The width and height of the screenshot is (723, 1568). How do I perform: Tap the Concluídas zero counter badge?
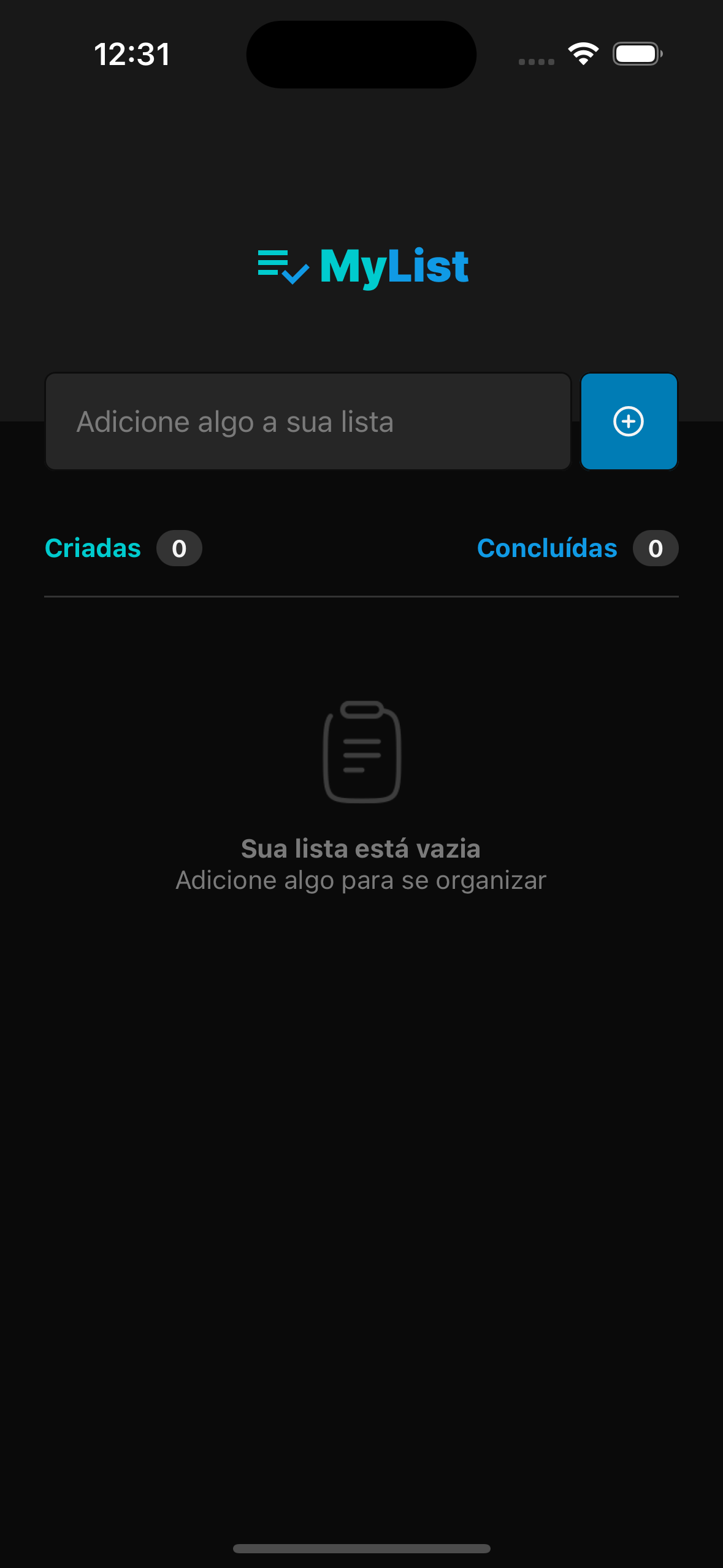point(655,548)
